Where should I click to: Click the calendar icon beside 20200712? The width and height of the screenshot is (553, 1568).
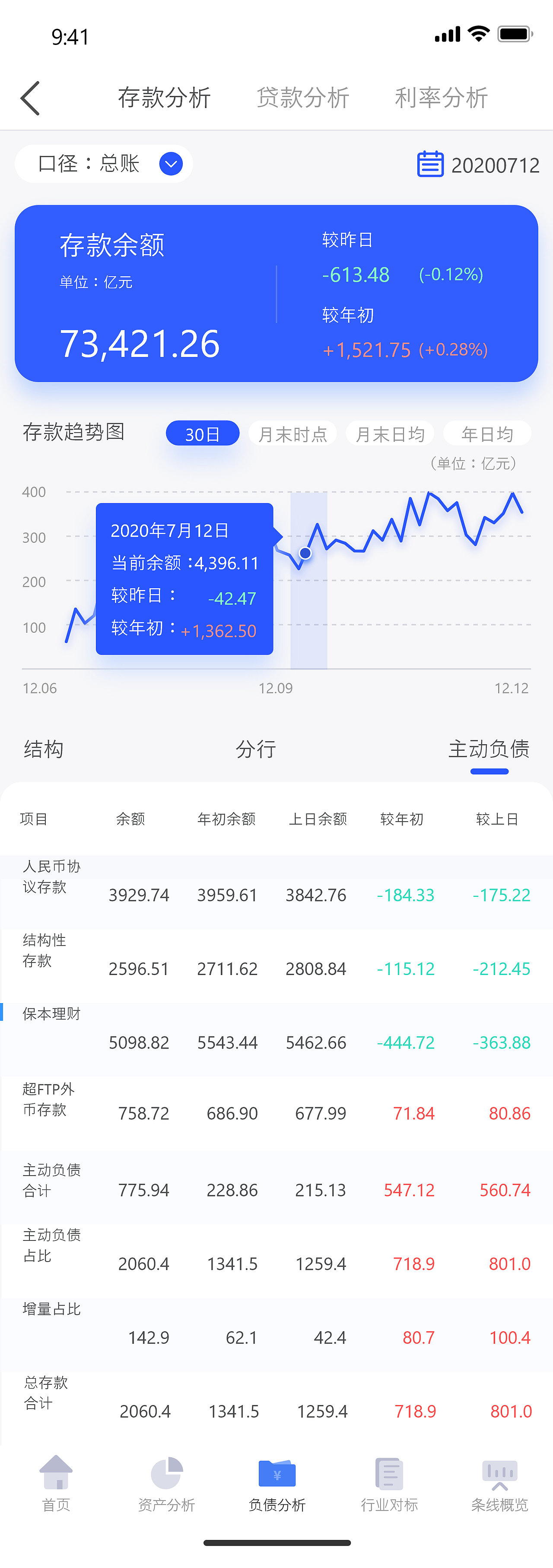(x=430, y=164)
